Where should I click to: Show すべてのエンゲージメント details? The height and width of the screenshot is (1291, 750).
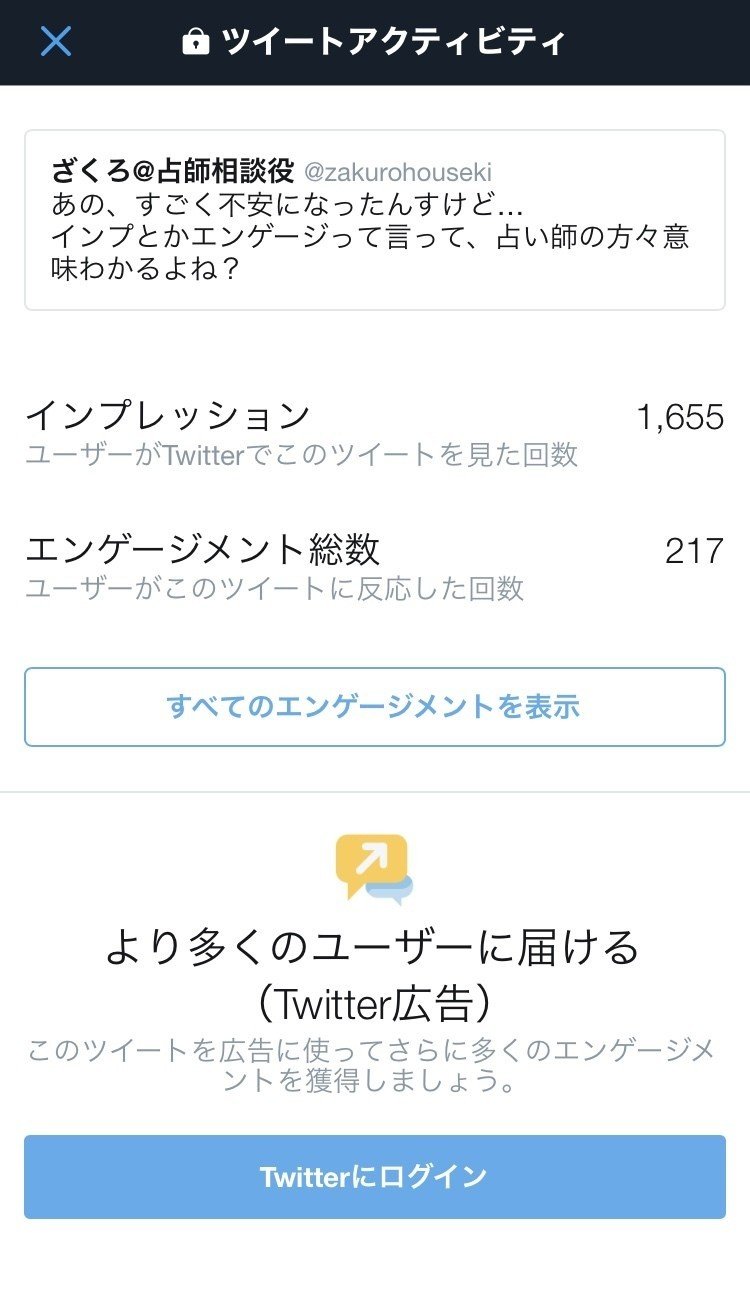click(x=374, y=707)
